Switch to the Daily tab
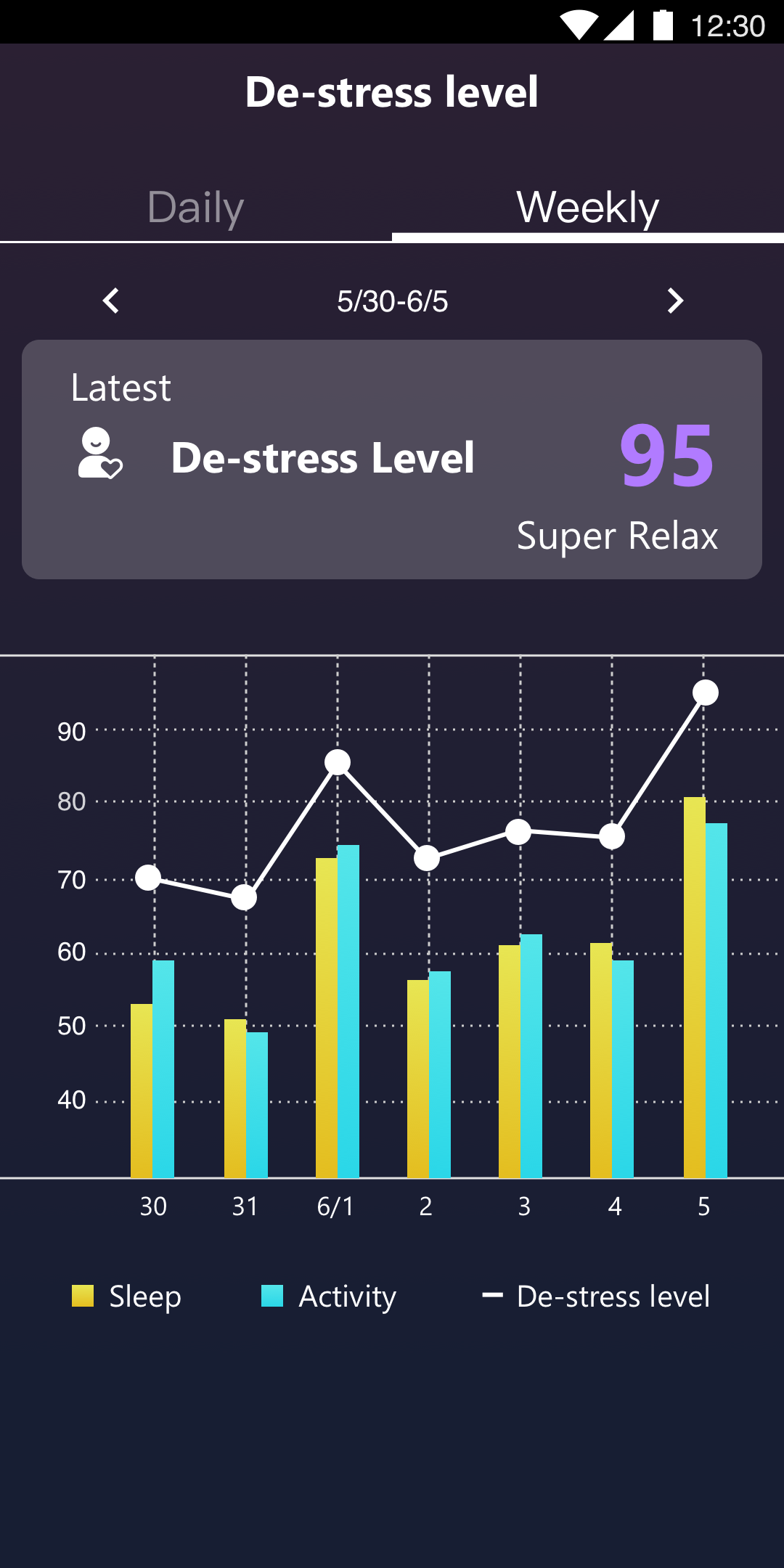Image resolution: width=784 pixels, height=1568 pixels. [x=195, y=208]
